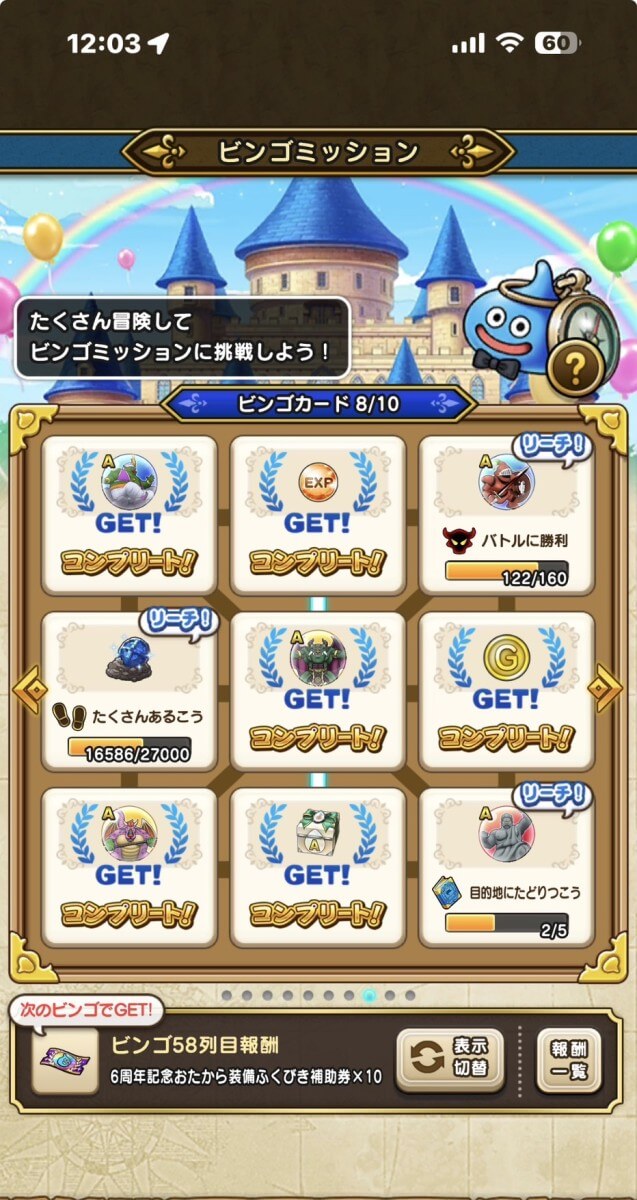Open the たくさんあるこう walking mission tile
This screenshot has width=637, height=1200.
tap(129, 691)
